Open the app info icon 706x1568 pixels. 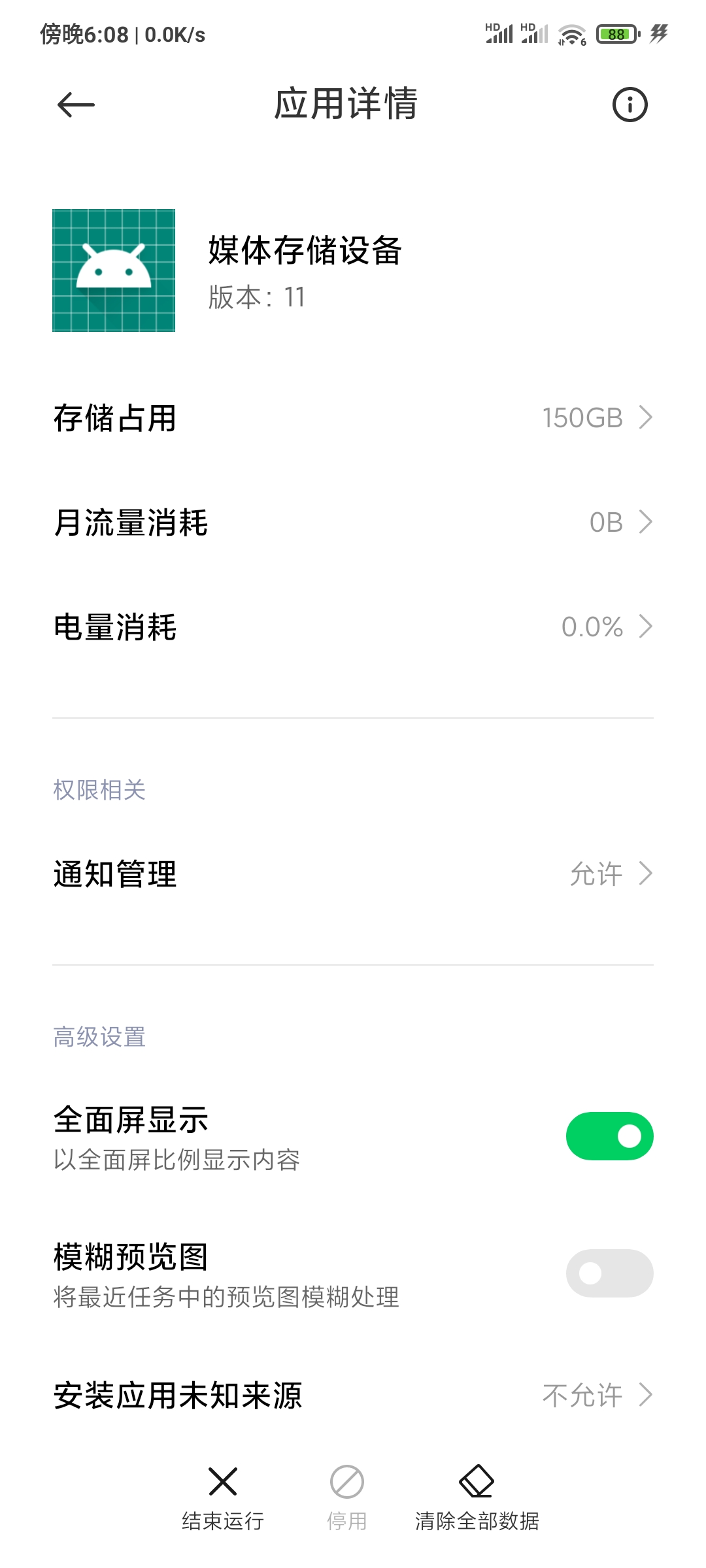coord(630,105)
